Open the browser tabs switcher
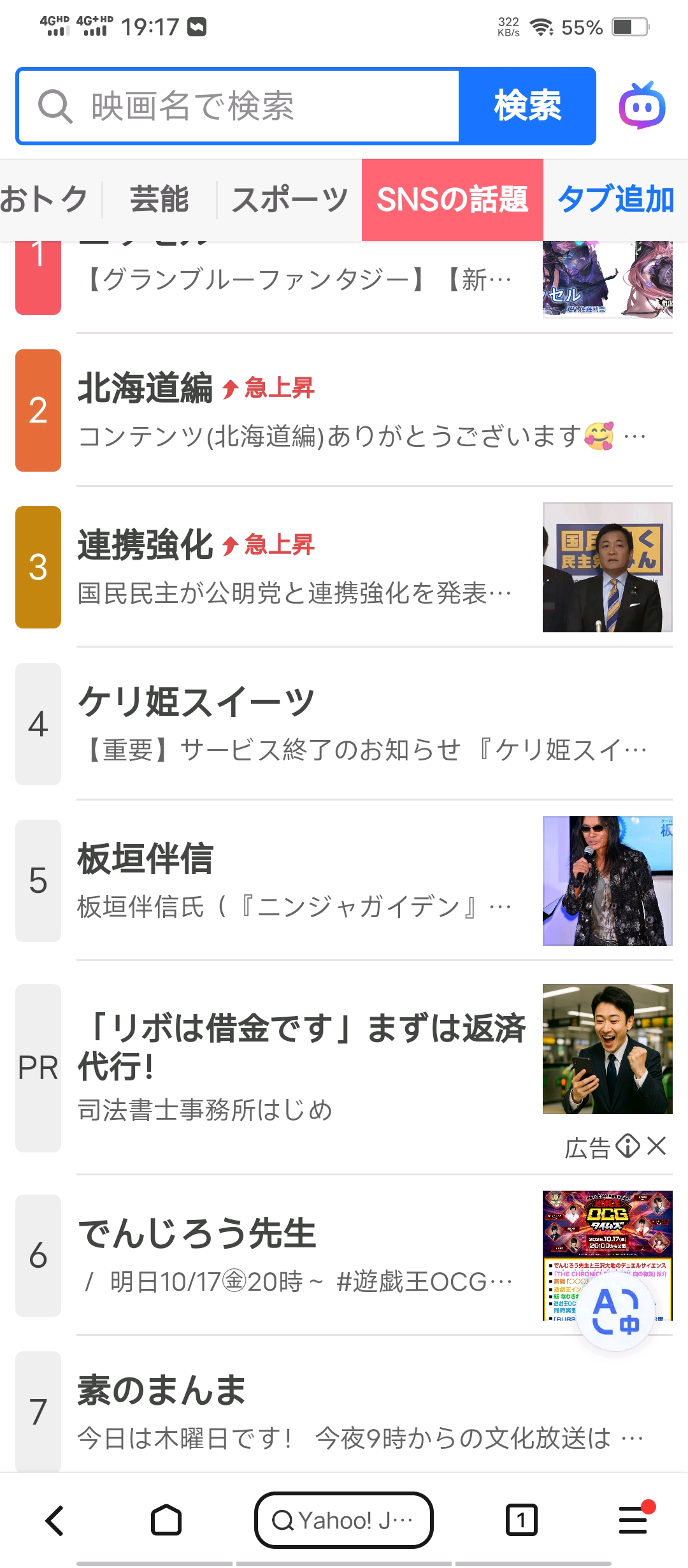 coord(521,1521)
